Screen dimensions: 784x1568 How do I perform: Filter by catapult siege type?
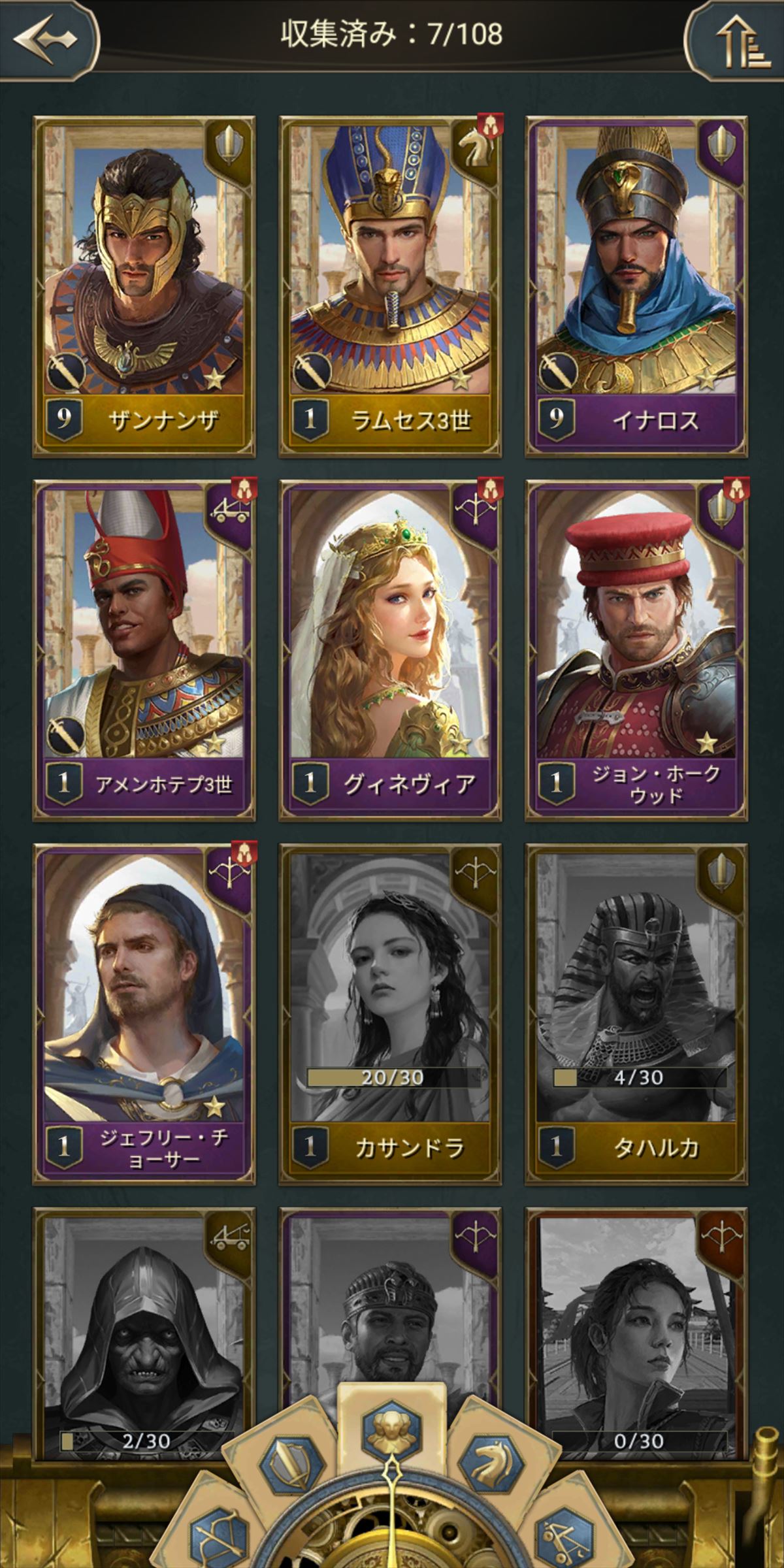coord(565,1535)
